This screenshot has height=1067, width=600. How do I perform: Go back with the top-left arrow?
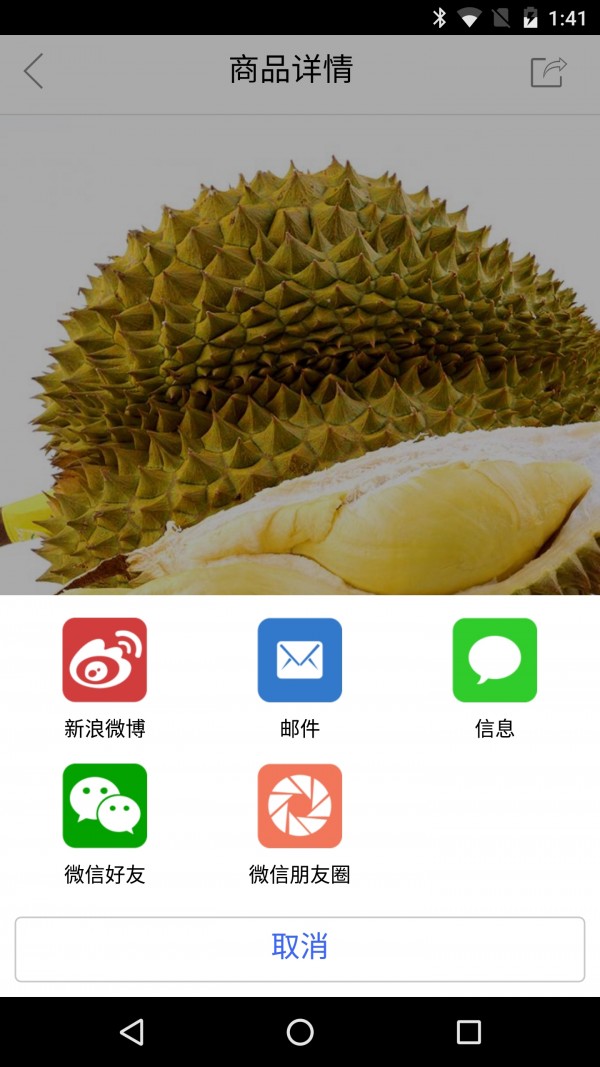click(34, 71)
